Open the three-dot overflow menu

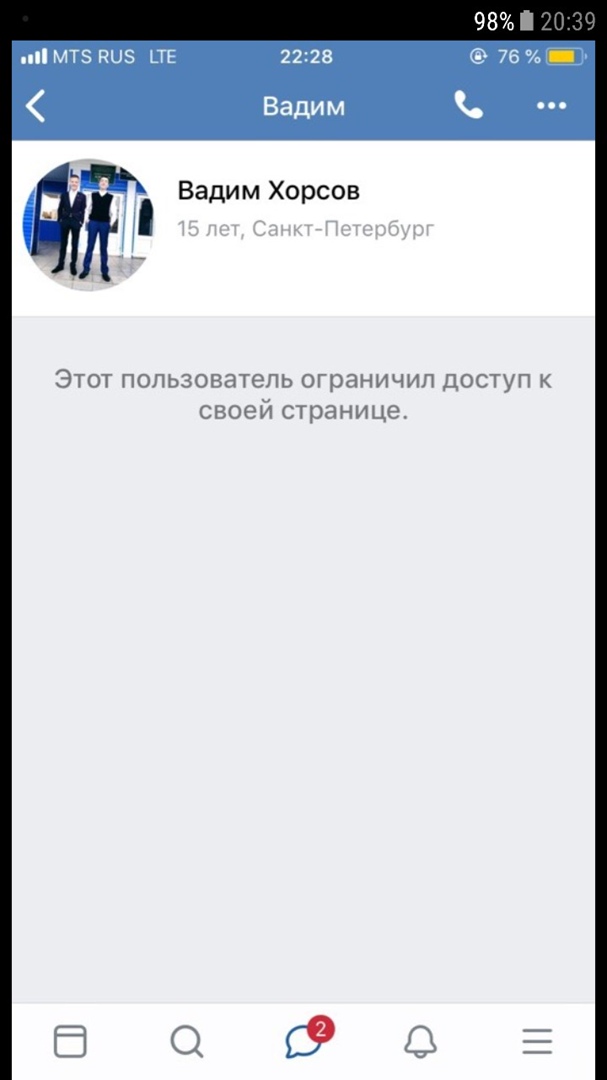click(551, 106)
